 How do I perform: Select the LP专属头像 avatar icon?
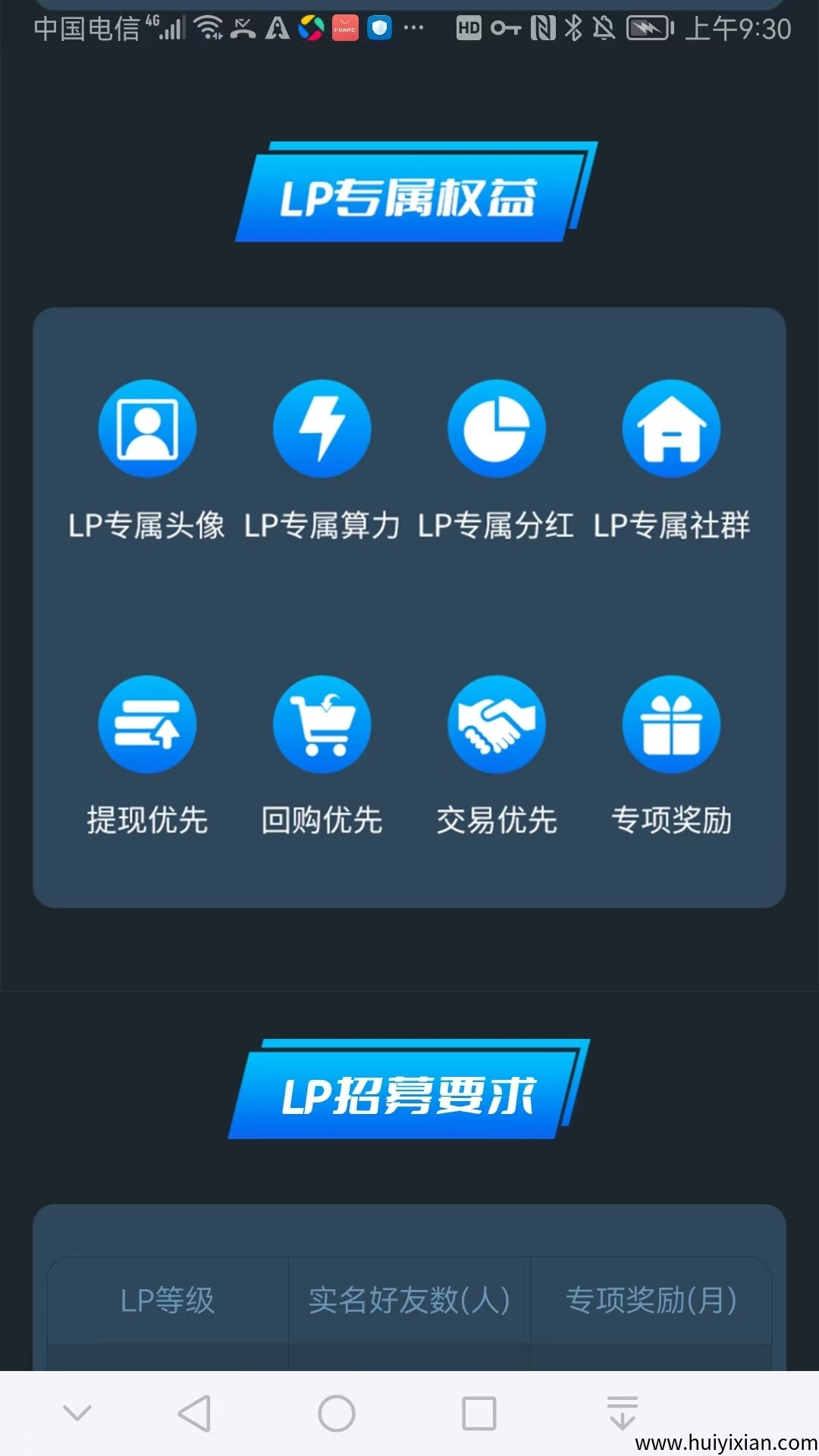point(147,428)
